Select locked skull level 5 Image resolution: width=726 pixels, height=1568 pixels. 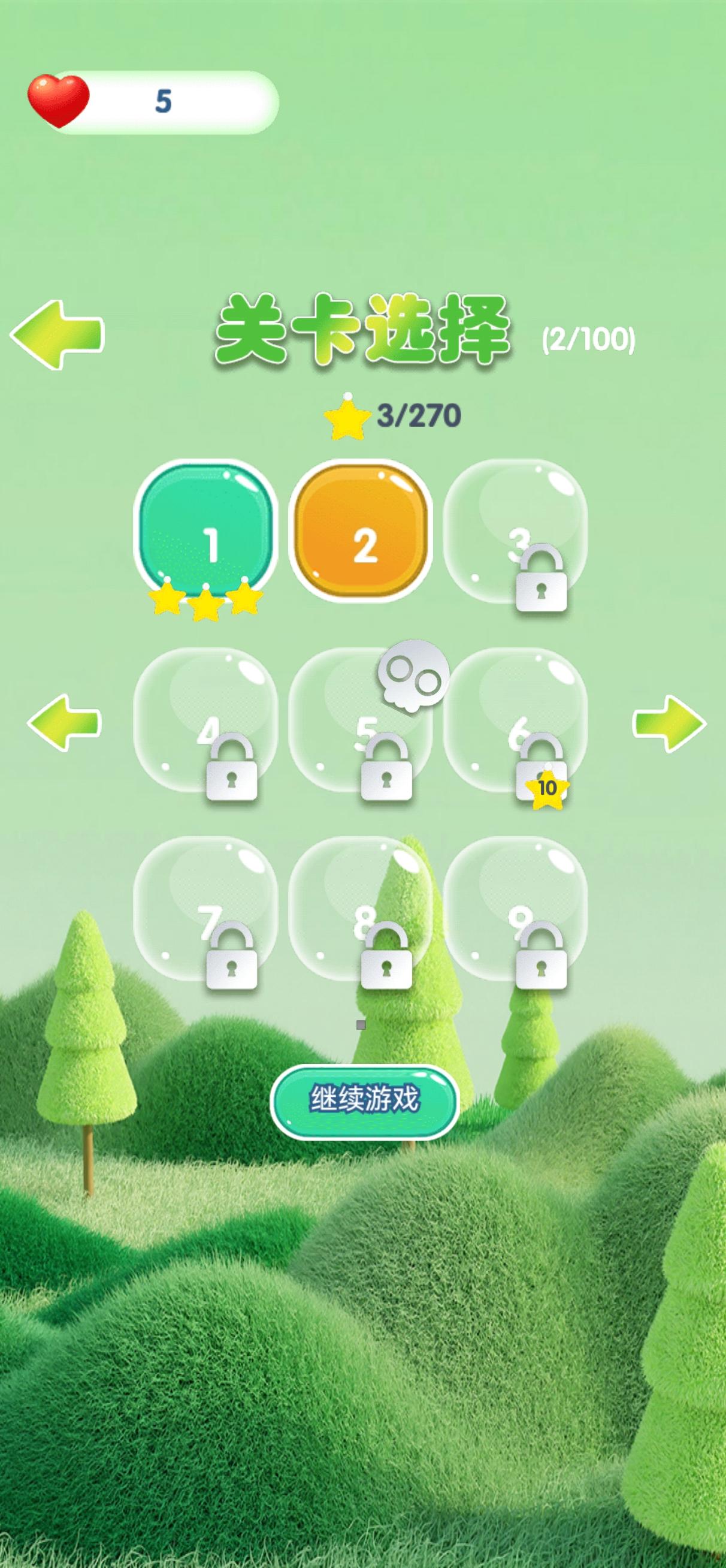pos(360,720)
